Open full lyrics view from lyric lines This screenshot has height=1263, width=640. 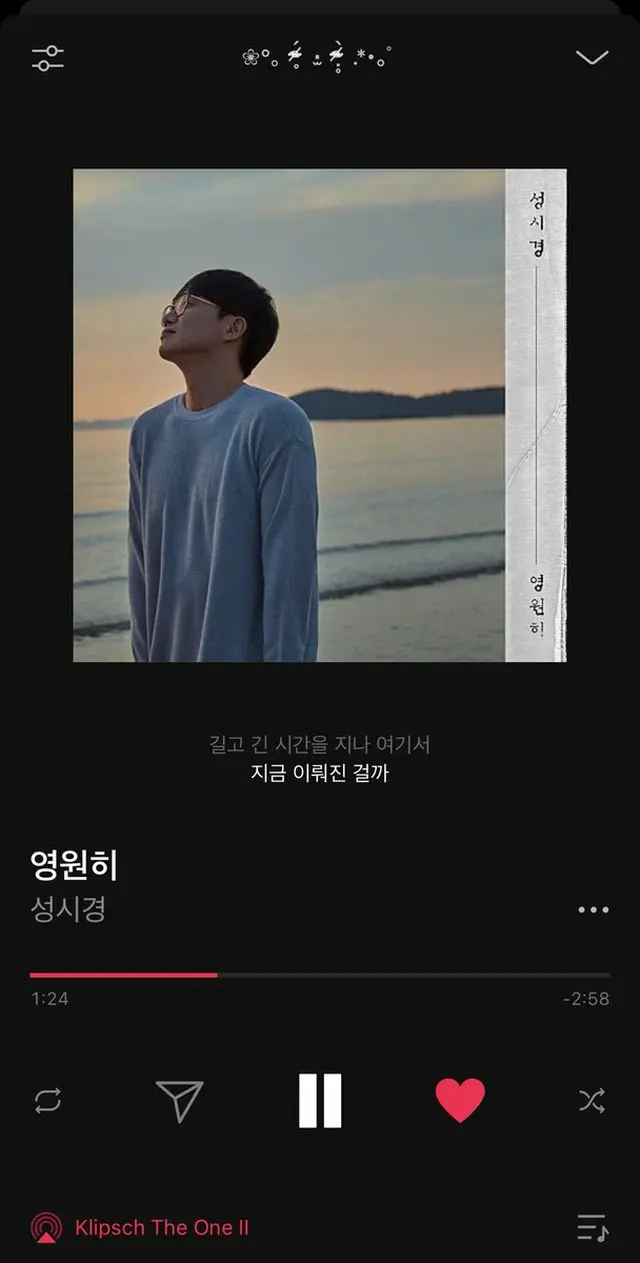pos(320,759)
